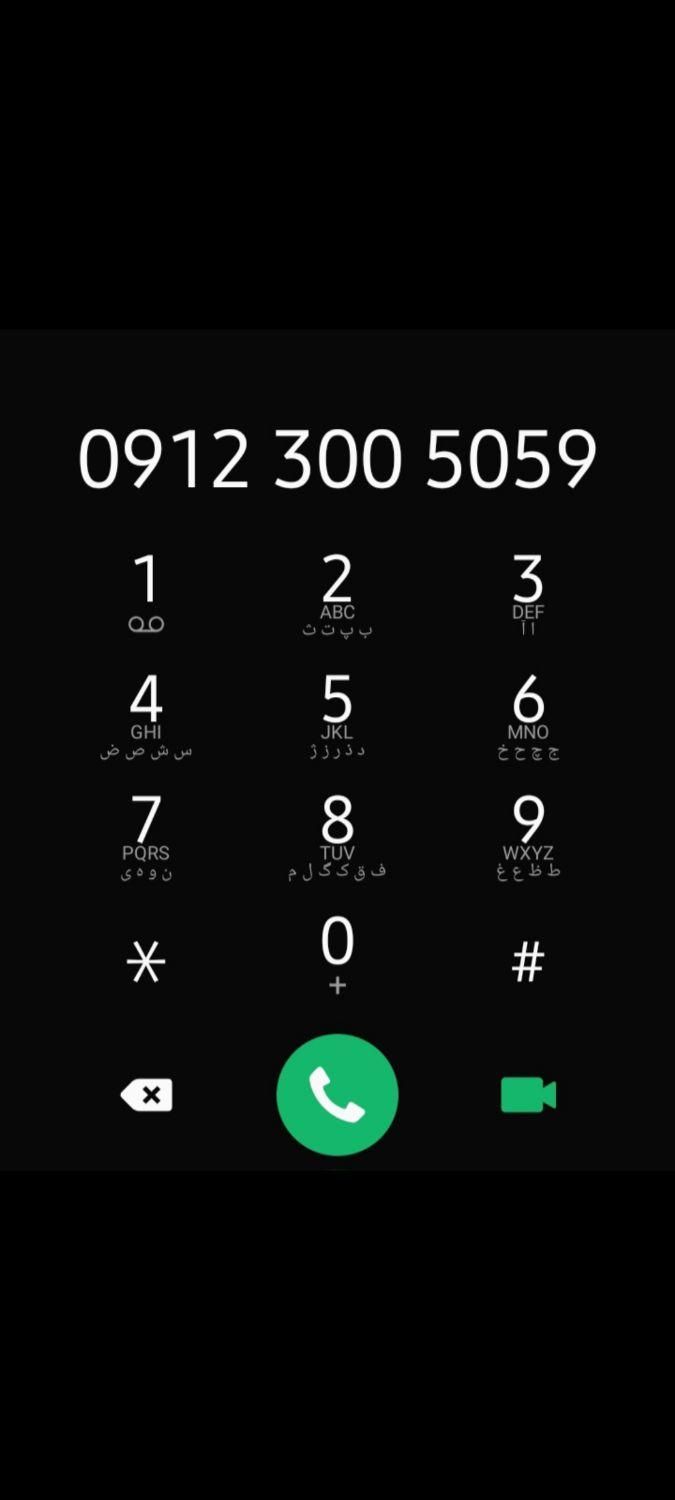This screenshot has height=1500, width=675.
Task: Call 0912 300 5059 with green button
Action: [337, 1095]
